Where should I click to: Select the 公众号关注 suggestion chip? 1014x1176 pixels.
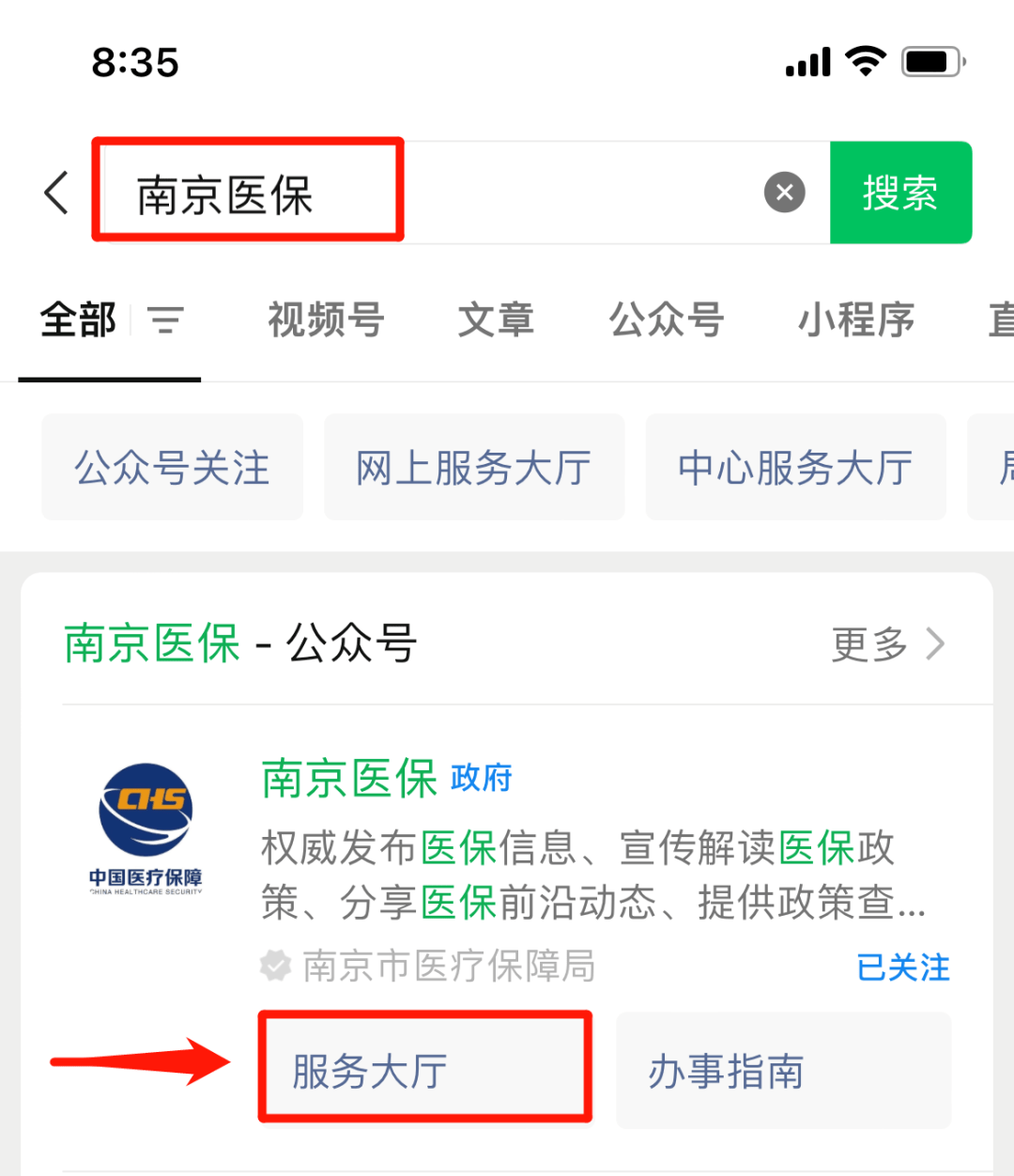pos(172,468)
